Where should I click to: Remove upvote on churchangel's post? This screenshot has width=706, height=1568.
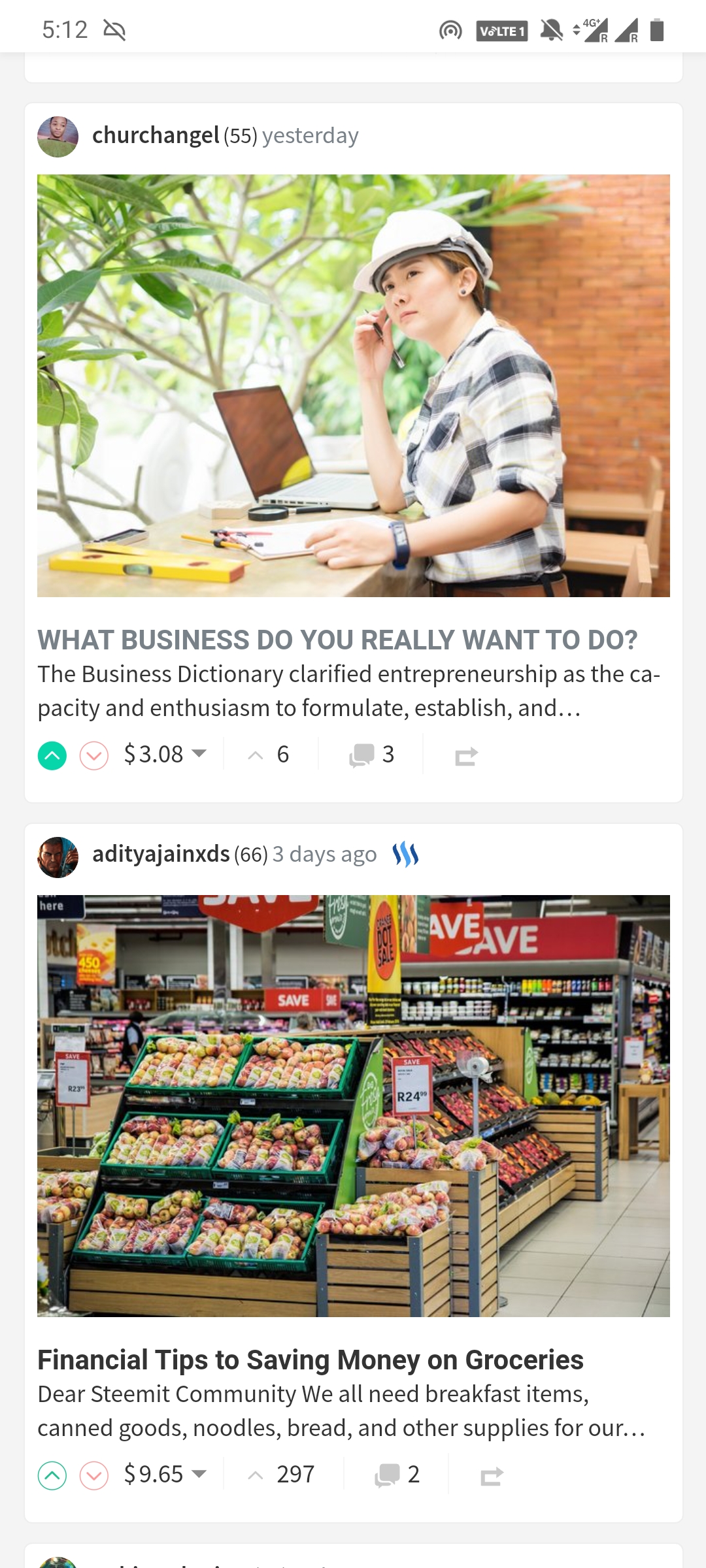pyautogui.click(x=52, y=756)
